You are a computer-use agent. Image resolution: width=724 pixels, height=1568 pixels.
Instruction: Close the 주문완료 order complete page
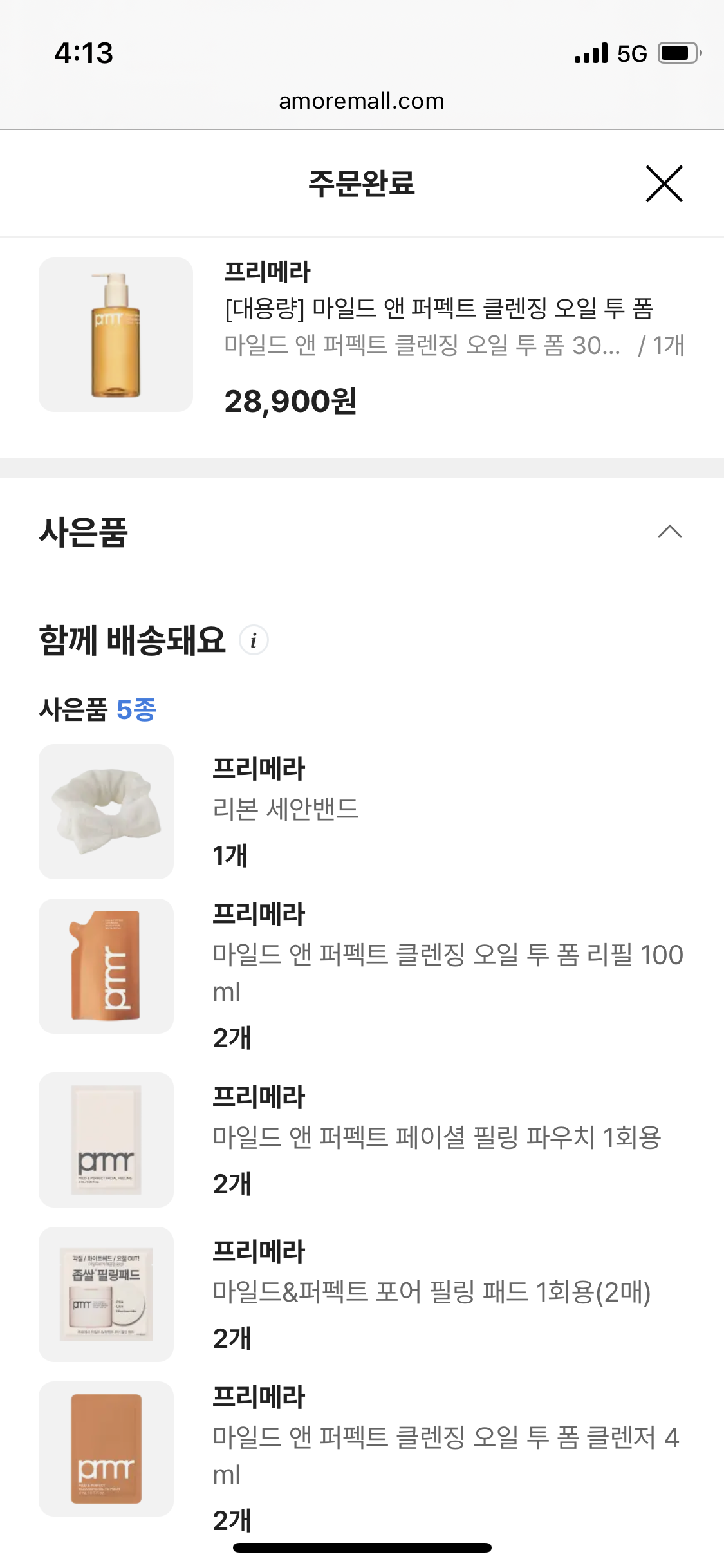click(x=664, y=184)
